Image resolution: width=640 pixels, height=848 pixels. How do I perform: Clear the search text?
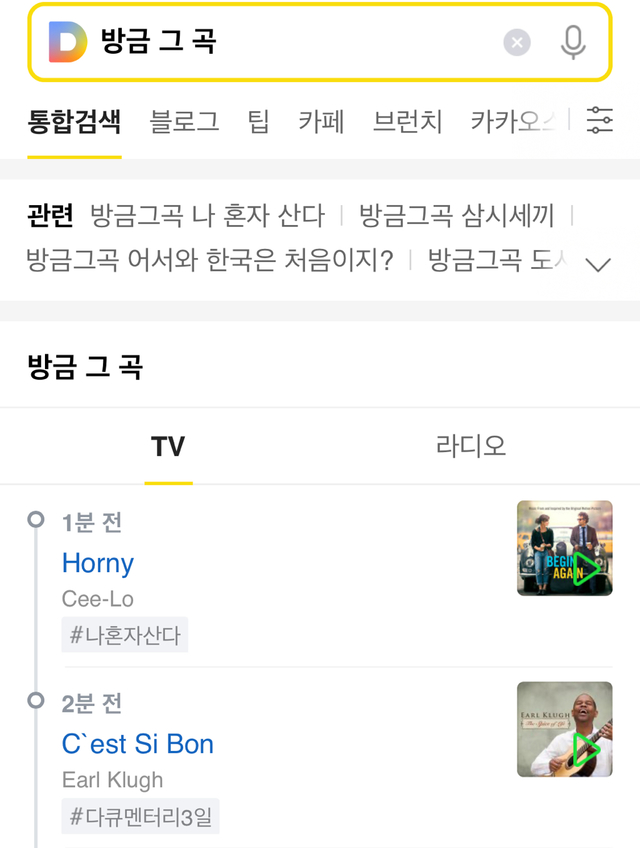pyautogui.click(x=516, y=42)
